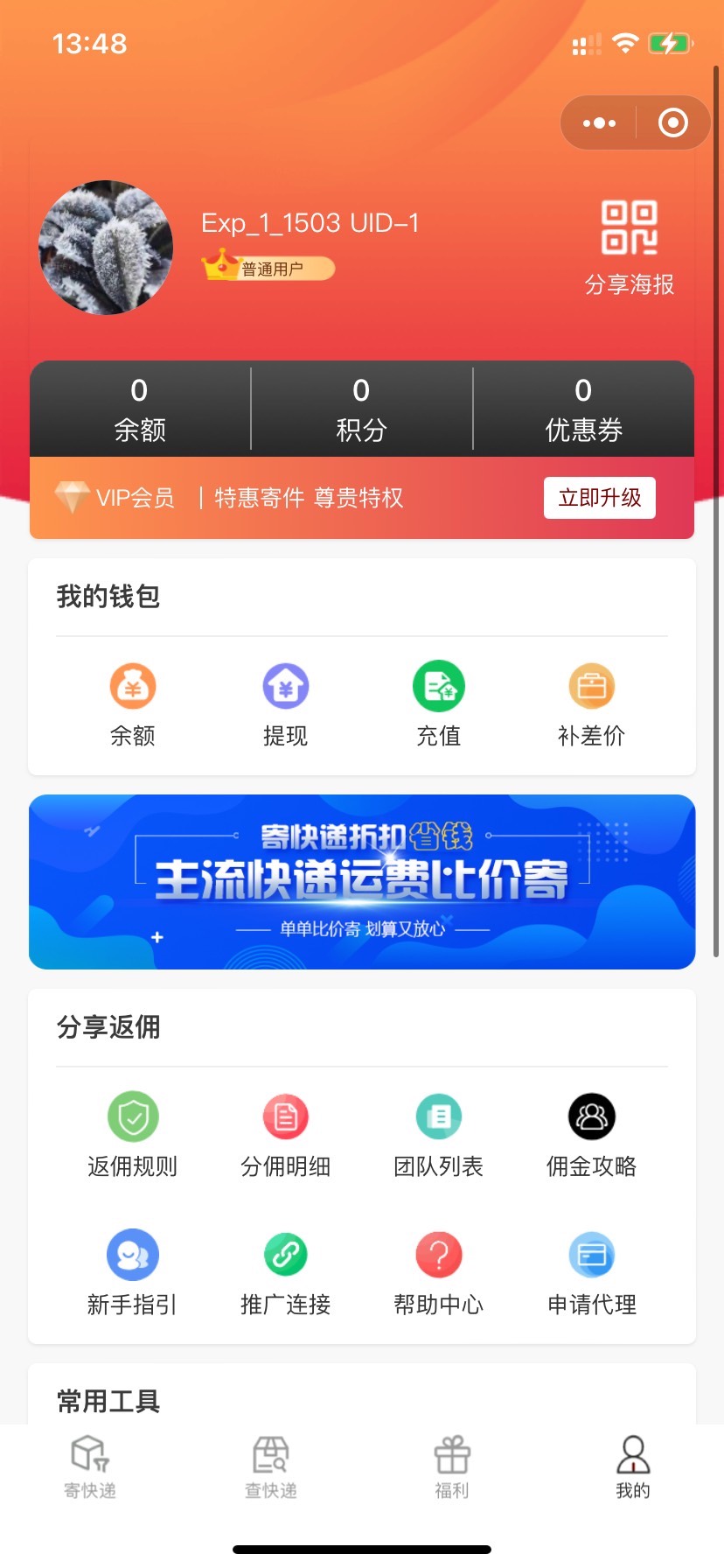Switch to the 福利 tab
The height and width of the screenshot is (1568, 724).
point(452,1466)
